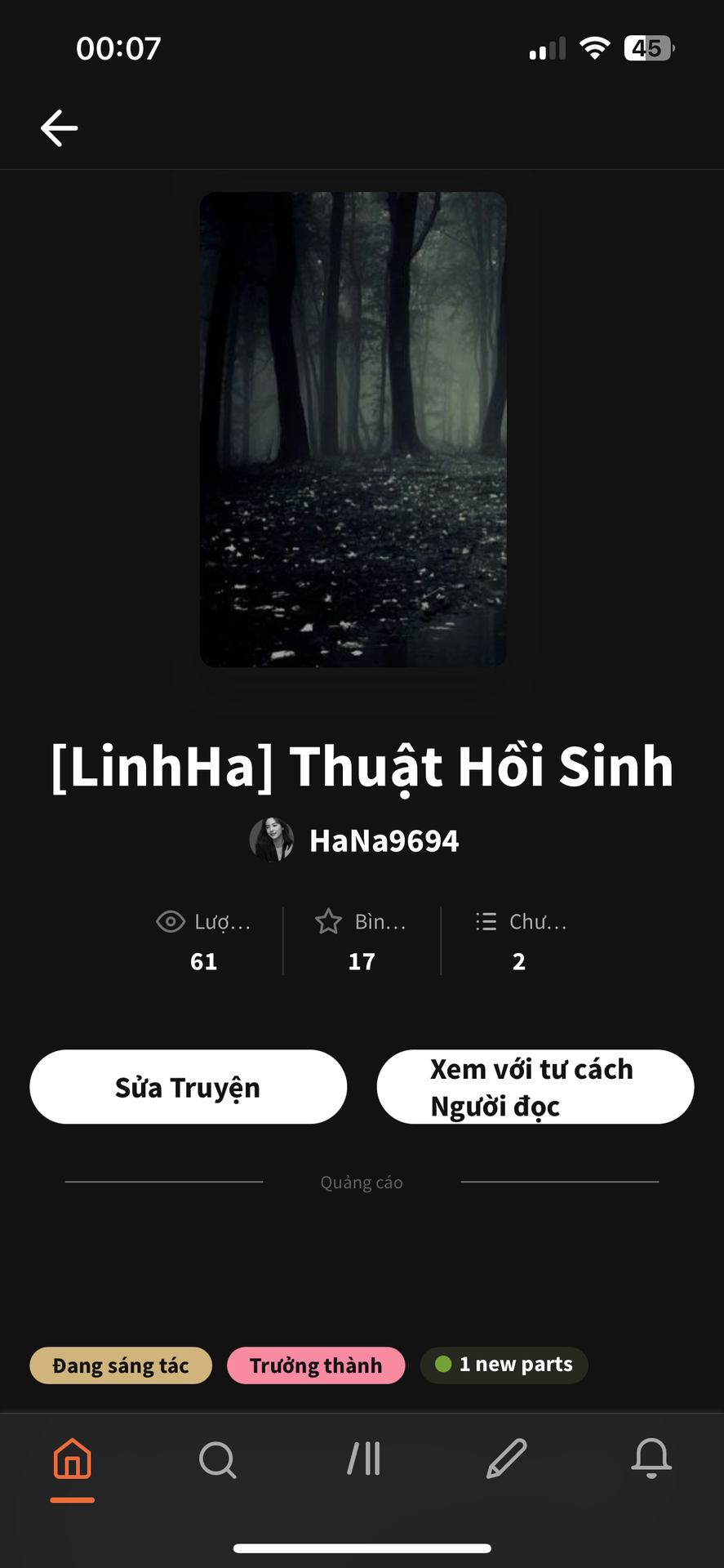Tap the Sửa Truyện button
Screen dimensions: 724x1568
point(188,1087)
